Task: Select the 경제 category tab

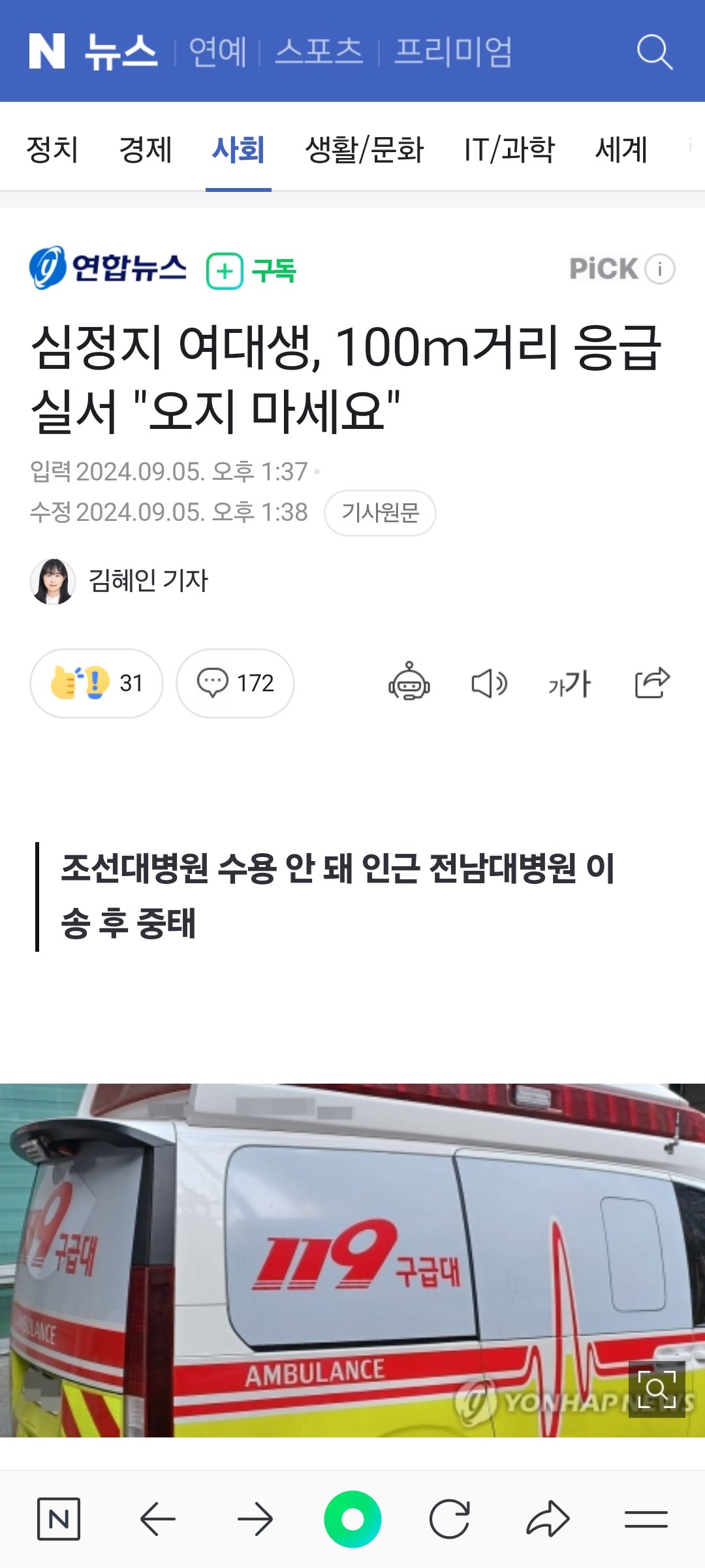Action: pyautogui.click(x=146, y=149)
